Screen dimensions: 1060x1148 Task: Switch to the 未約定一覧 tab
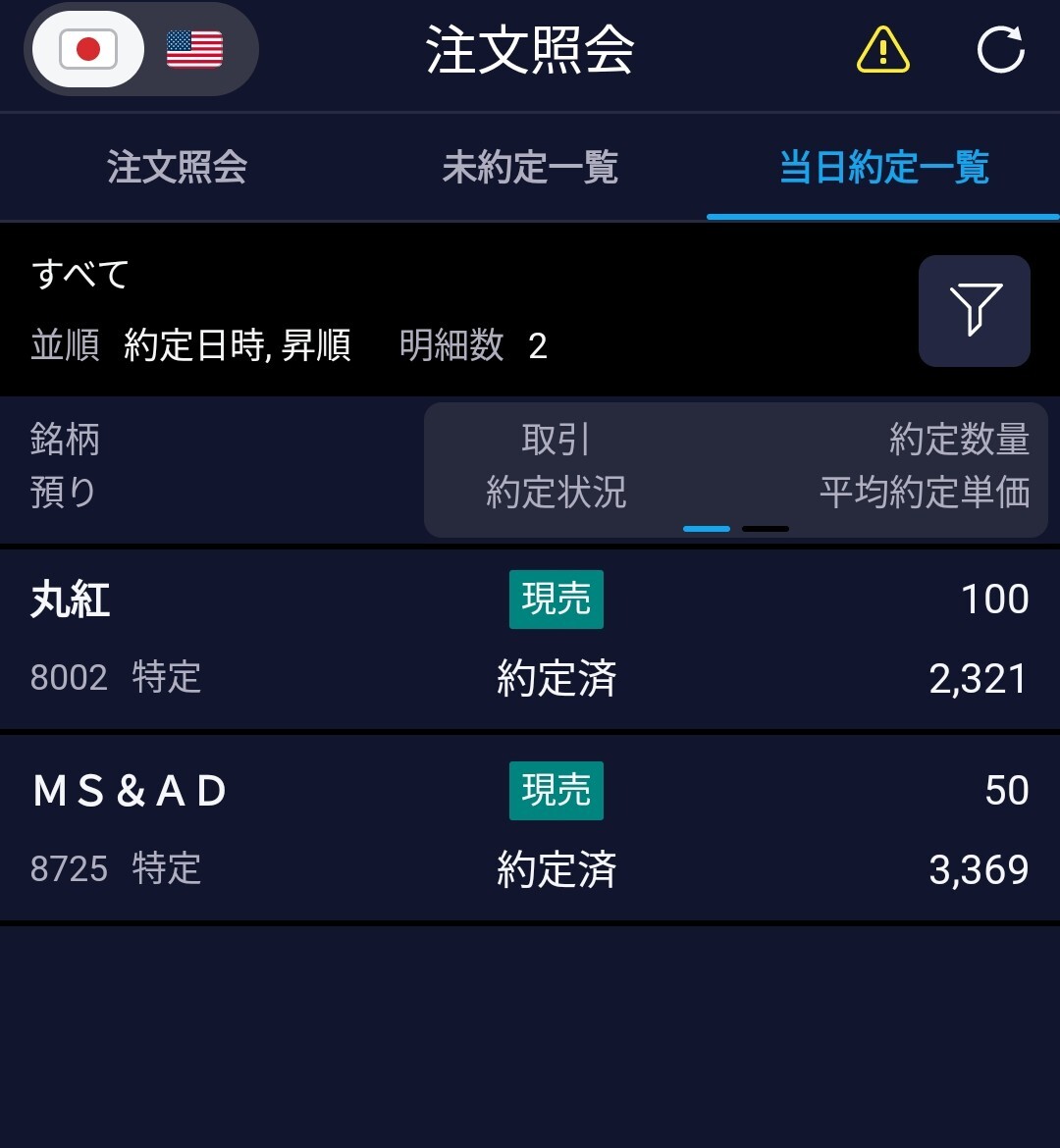tap(530, 168)
